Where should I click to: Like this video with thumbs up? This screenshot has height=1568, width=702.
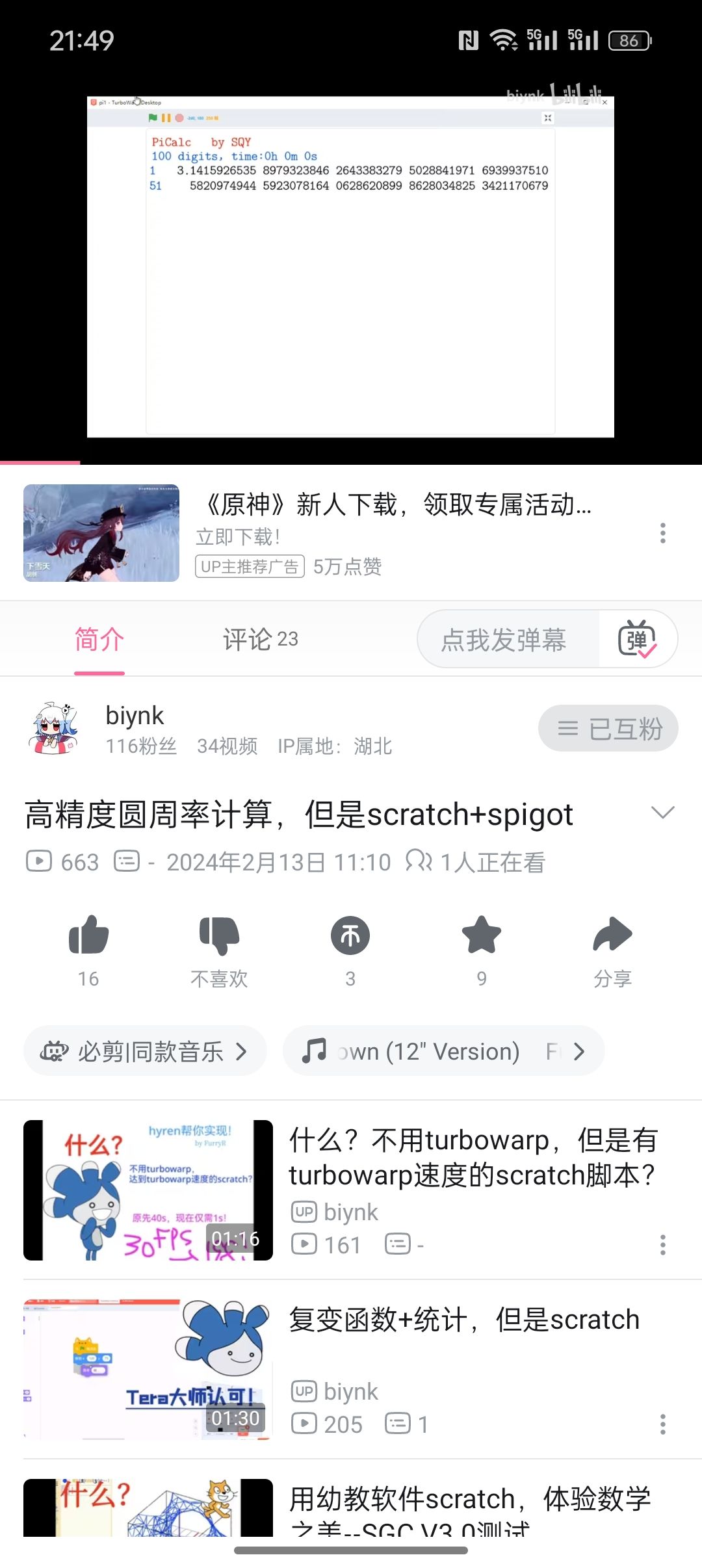click(x=88, y=935)
